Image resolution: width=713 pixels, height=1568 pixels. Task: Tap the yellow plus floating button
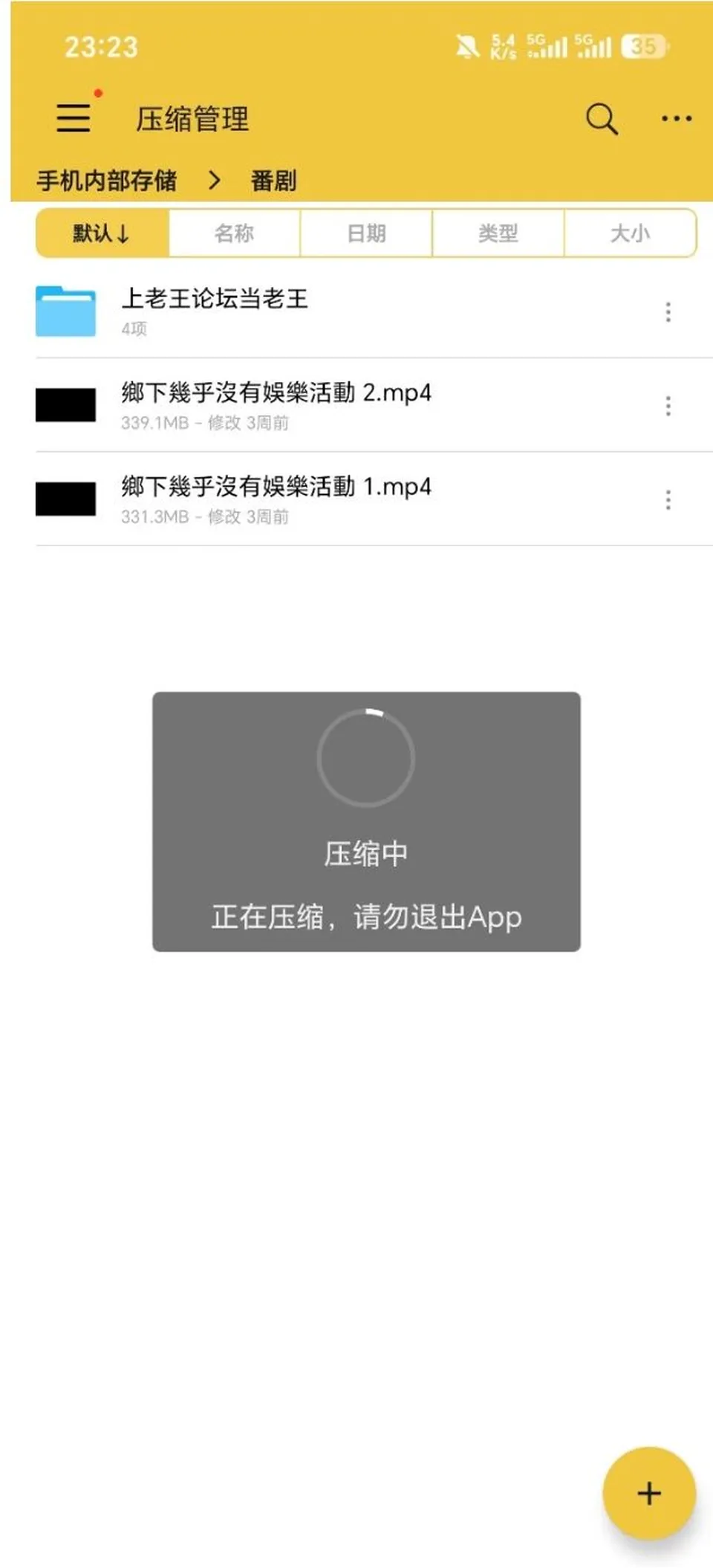(649, 1493)
